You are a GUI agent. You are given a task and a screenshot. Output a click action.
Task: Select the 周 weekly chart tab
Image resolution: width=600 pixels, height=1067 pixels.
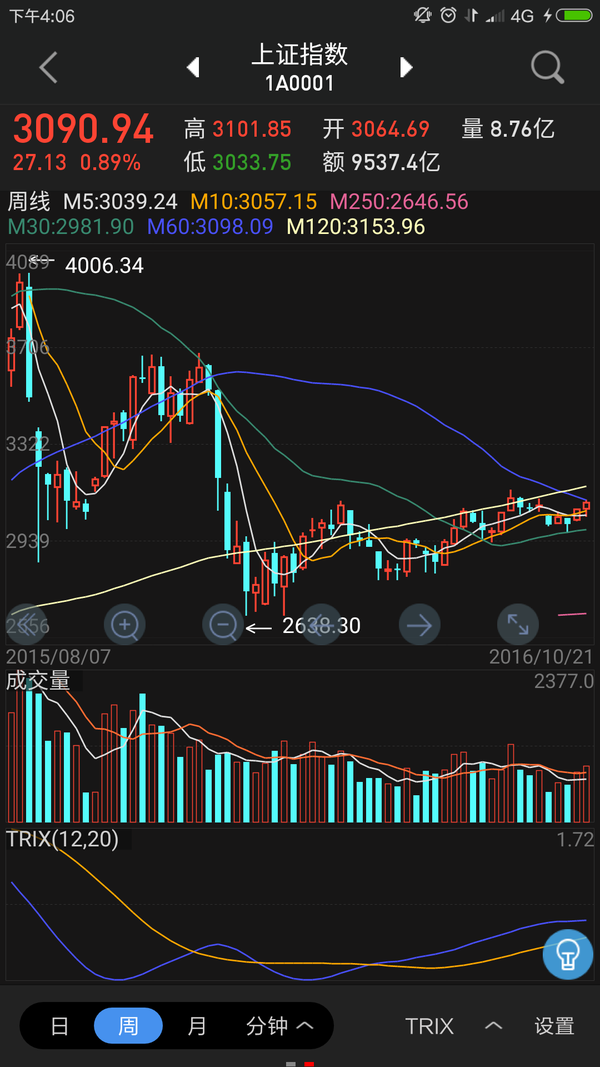pyautogui.click(x=128, y=1025)
